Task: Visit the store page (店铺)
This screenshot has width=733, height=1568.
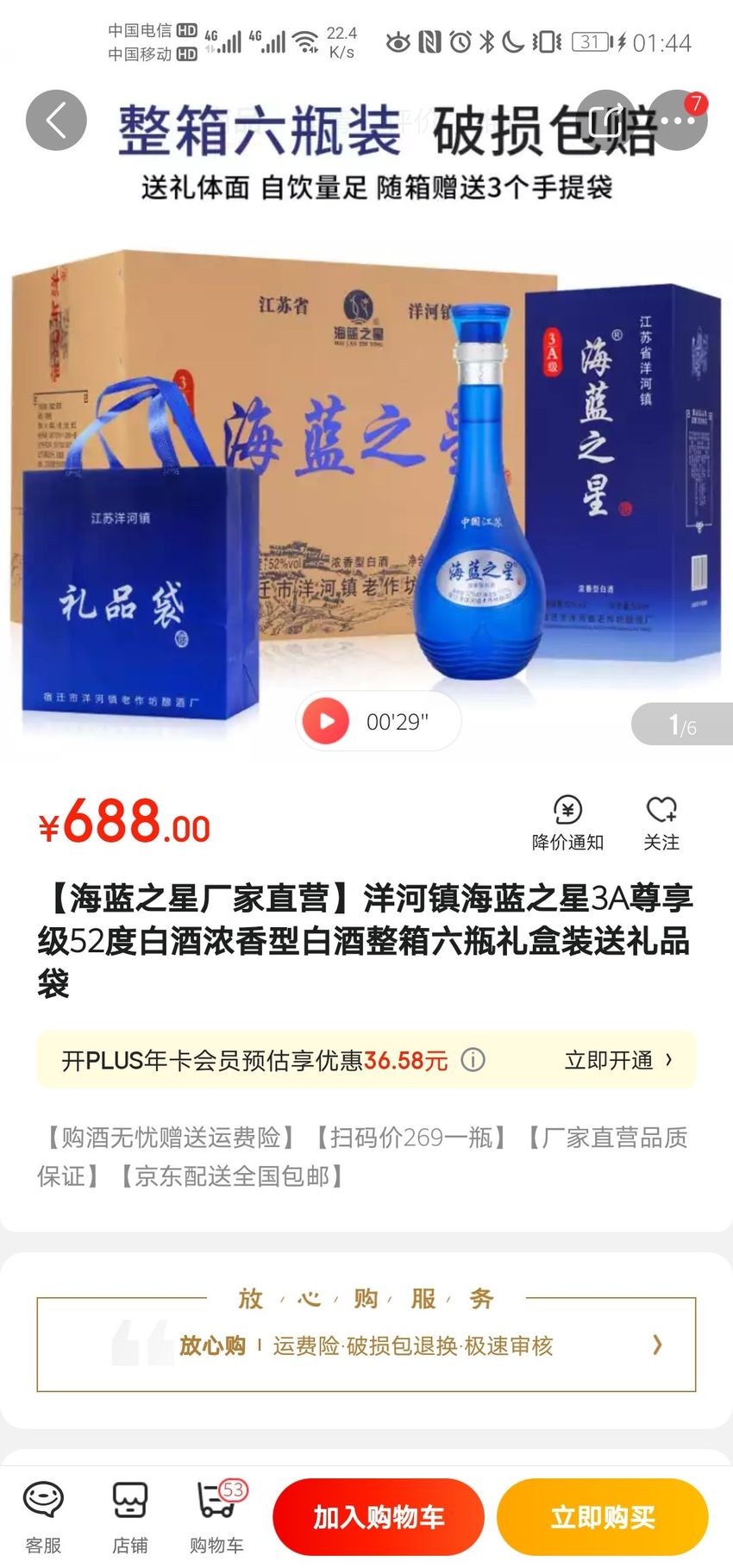Action: [x=130, y=1517]
